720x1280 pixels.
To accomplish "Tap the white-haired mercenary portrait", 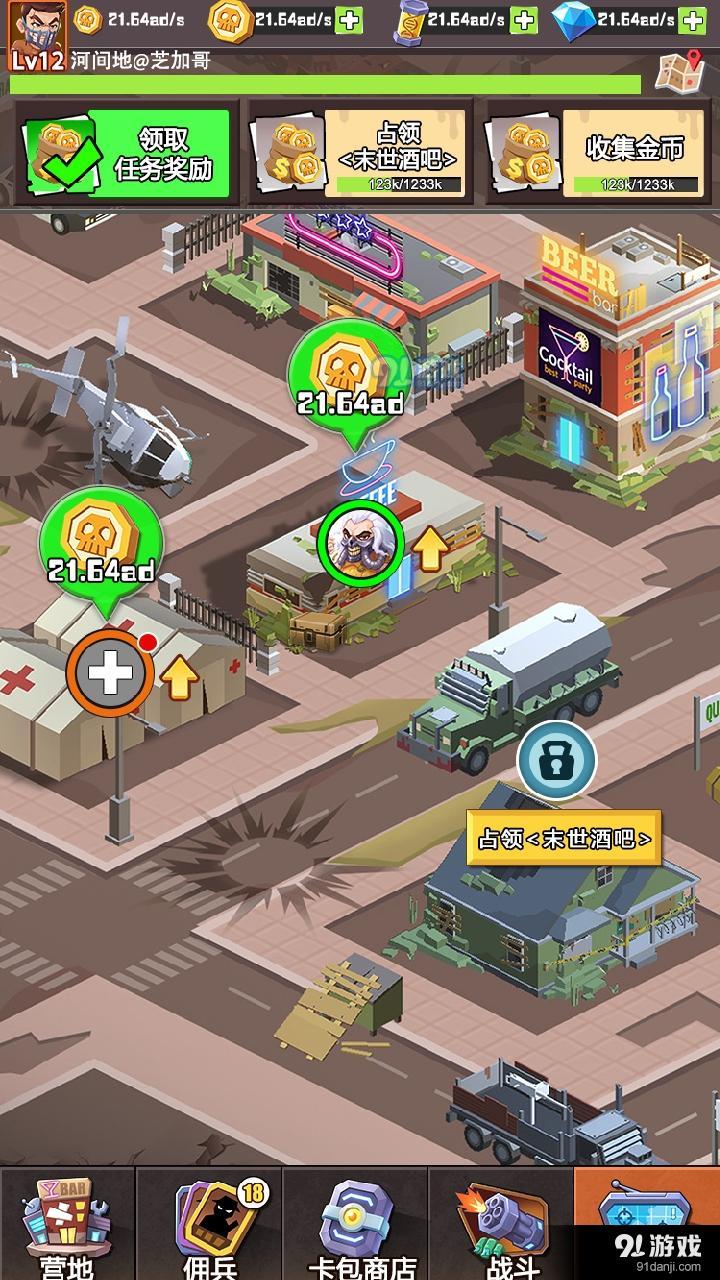I will point(360,543).
